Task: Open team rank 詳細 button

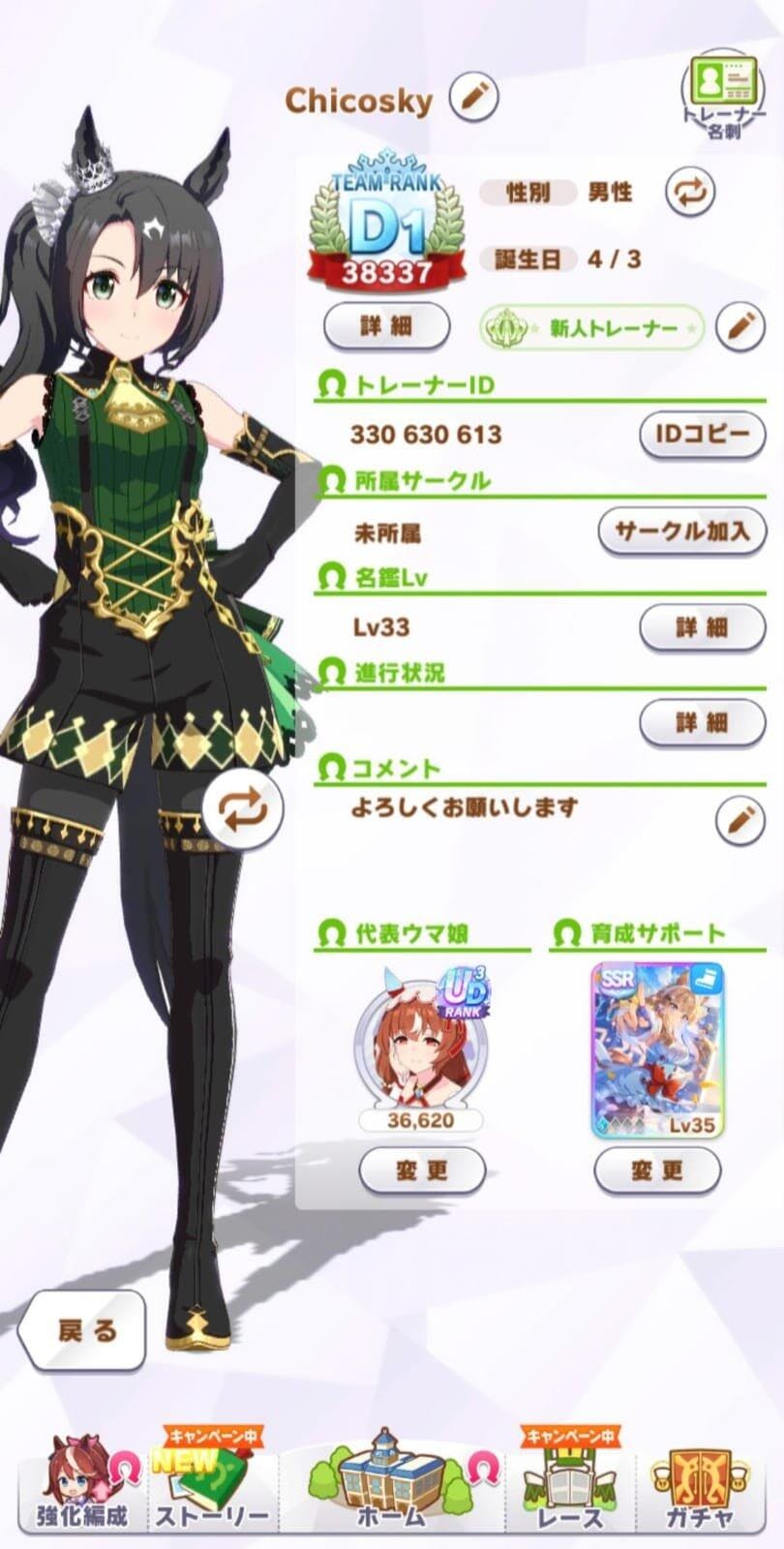Action: (x=386, y=326)
